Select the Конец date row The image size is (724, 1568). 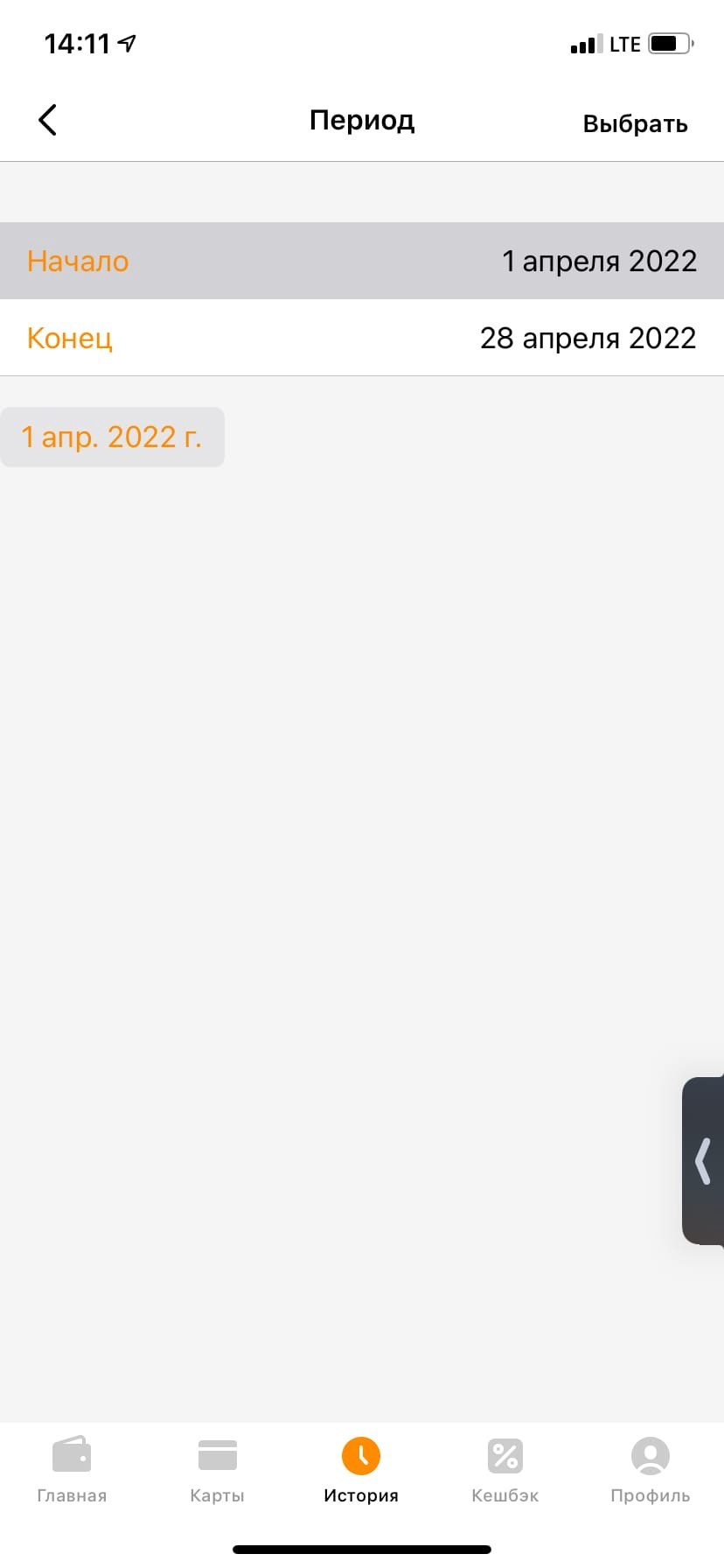point(362,338)
